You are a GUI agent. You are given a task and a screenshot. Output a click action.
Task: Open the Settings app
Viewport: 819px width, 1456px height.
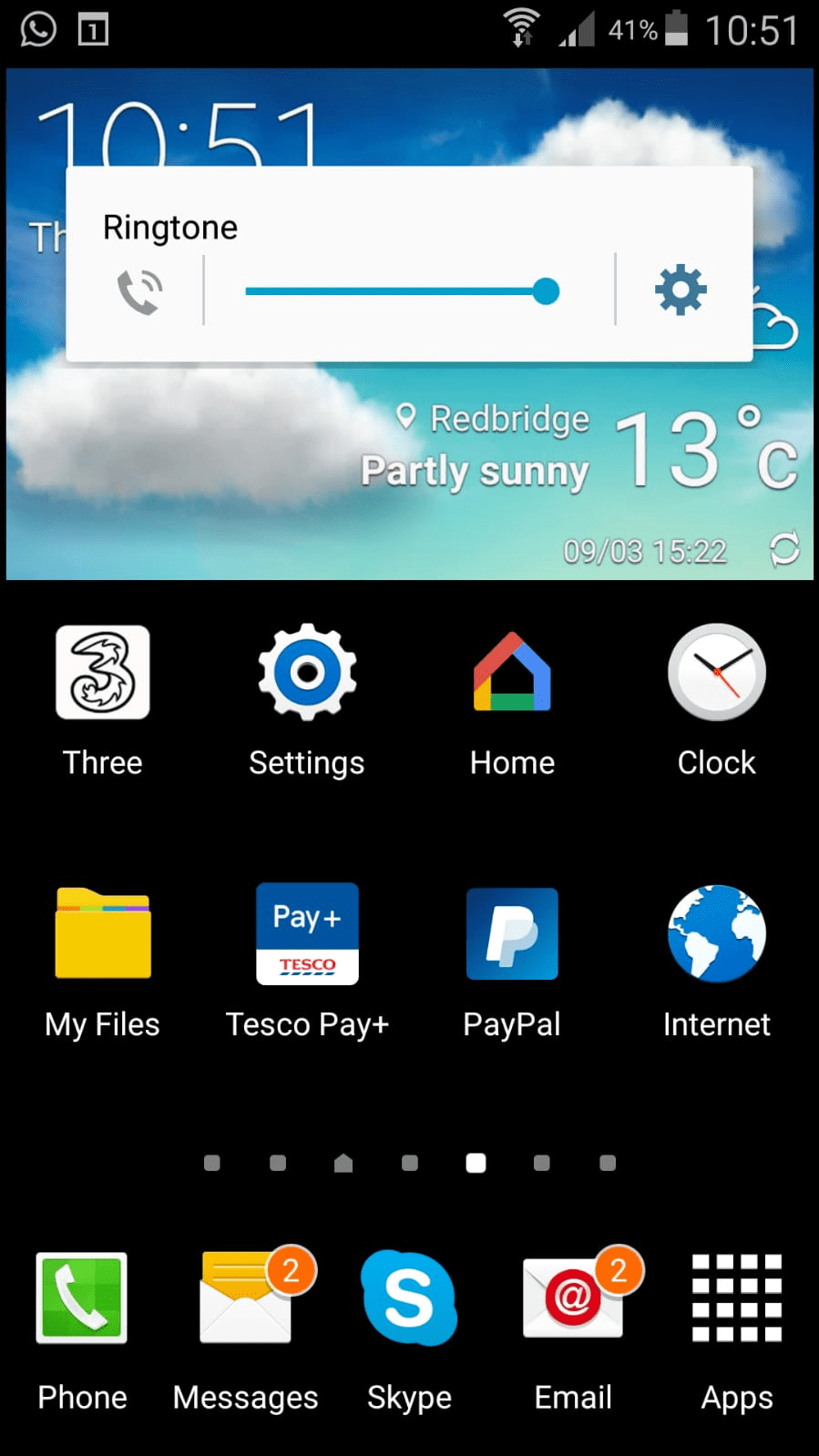click(x=307, y=673)
